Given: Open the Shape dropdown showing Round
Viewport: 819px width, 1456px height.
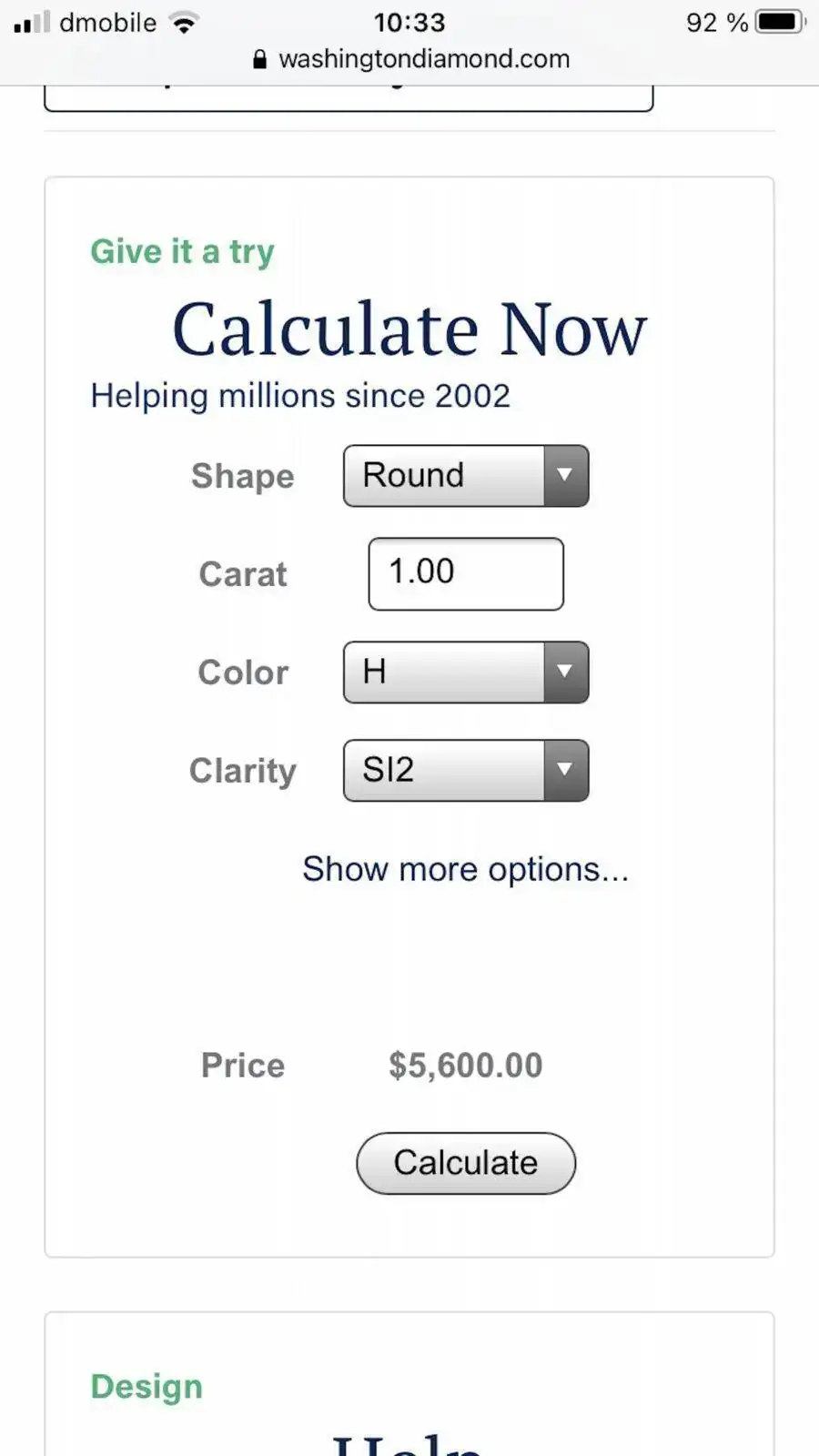Looking at the screenshot, I should point(466,476).
